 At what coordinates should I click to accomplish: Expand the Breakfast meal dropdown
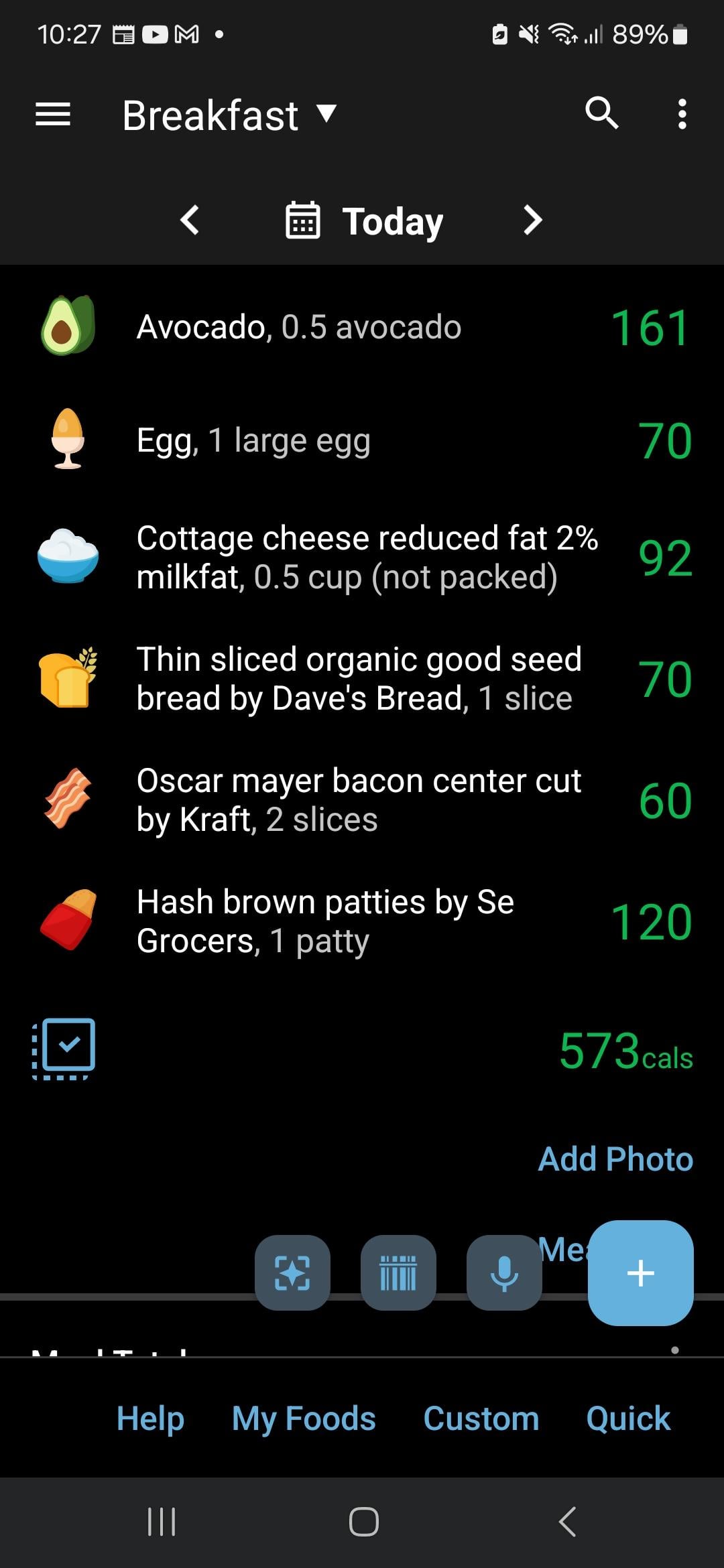pyautogui.click(x=229, y=115)
